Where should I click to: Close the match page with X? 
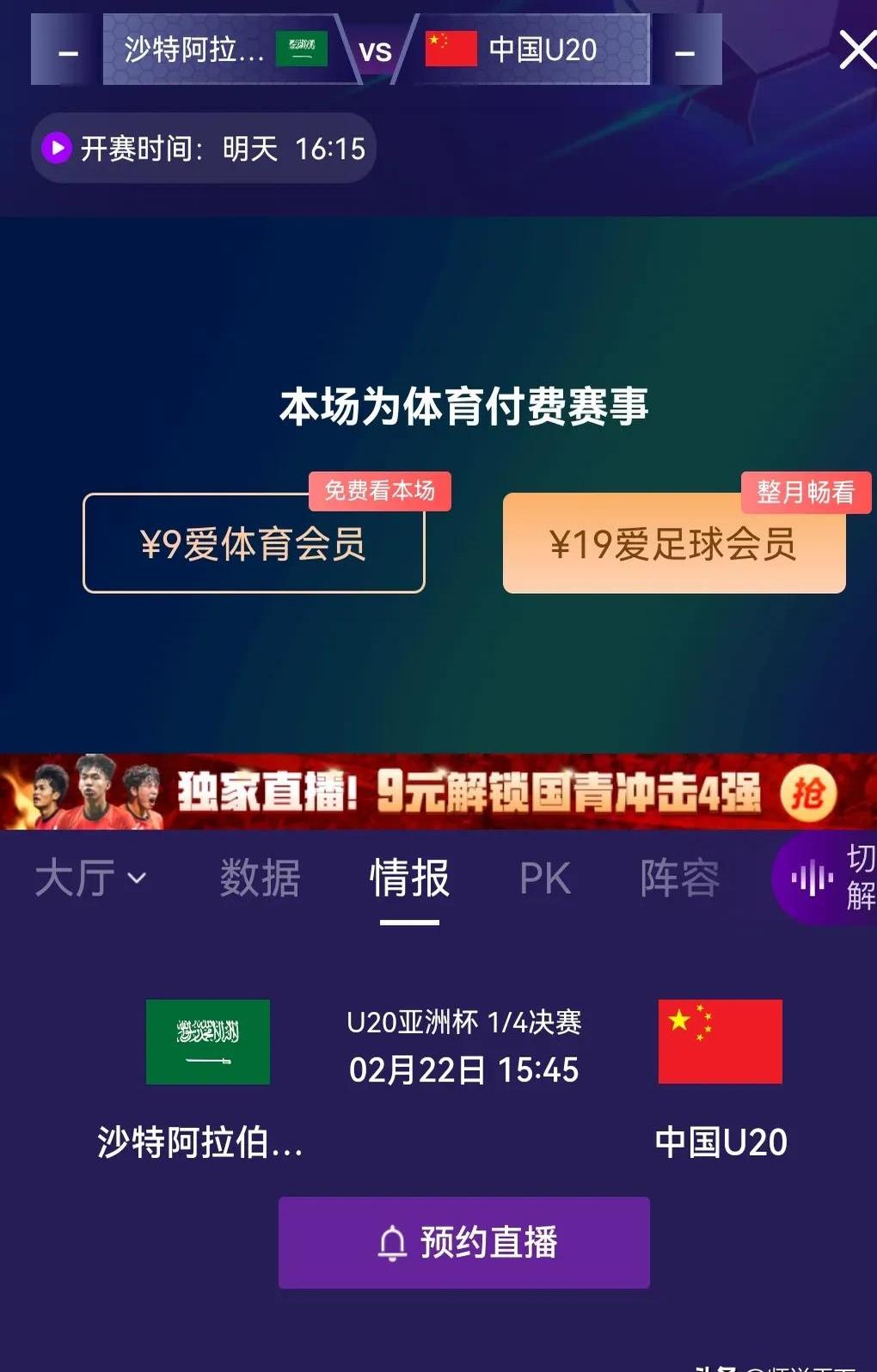point(856,50)
